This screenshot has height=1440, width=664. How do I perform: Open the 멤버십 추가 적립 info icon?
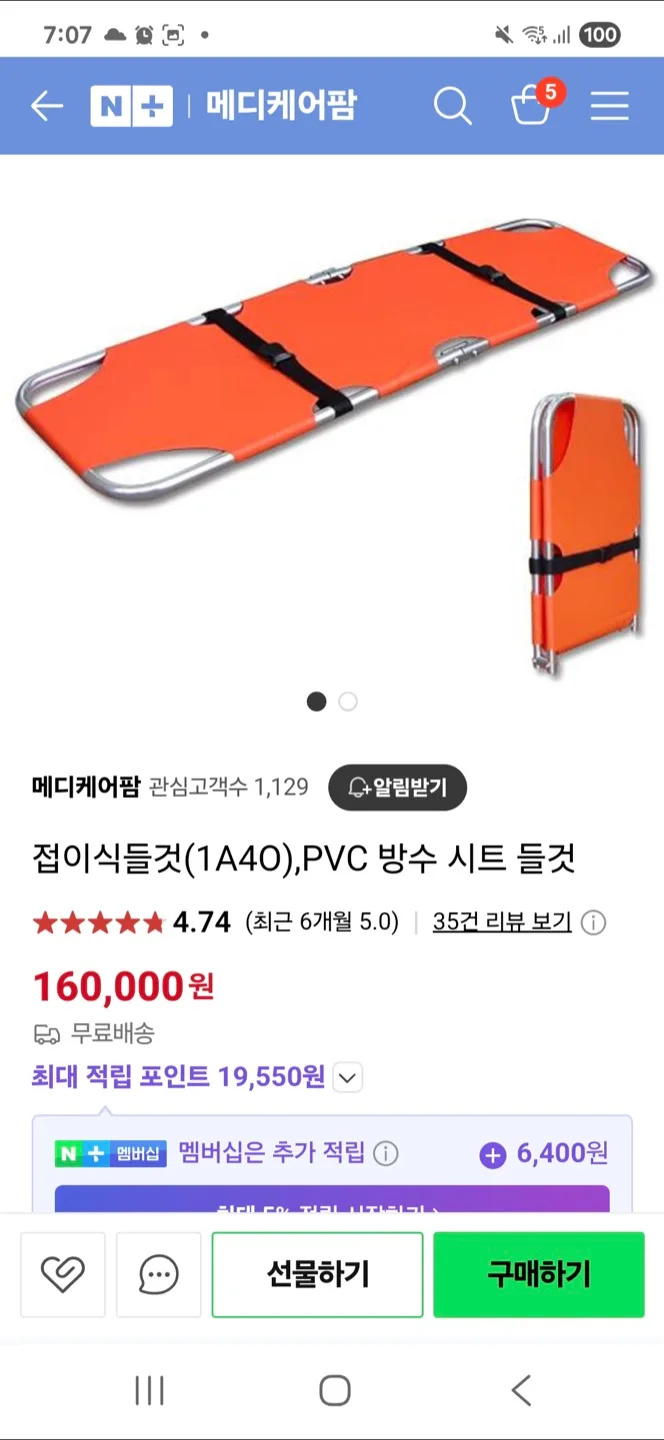point(385,1154)
